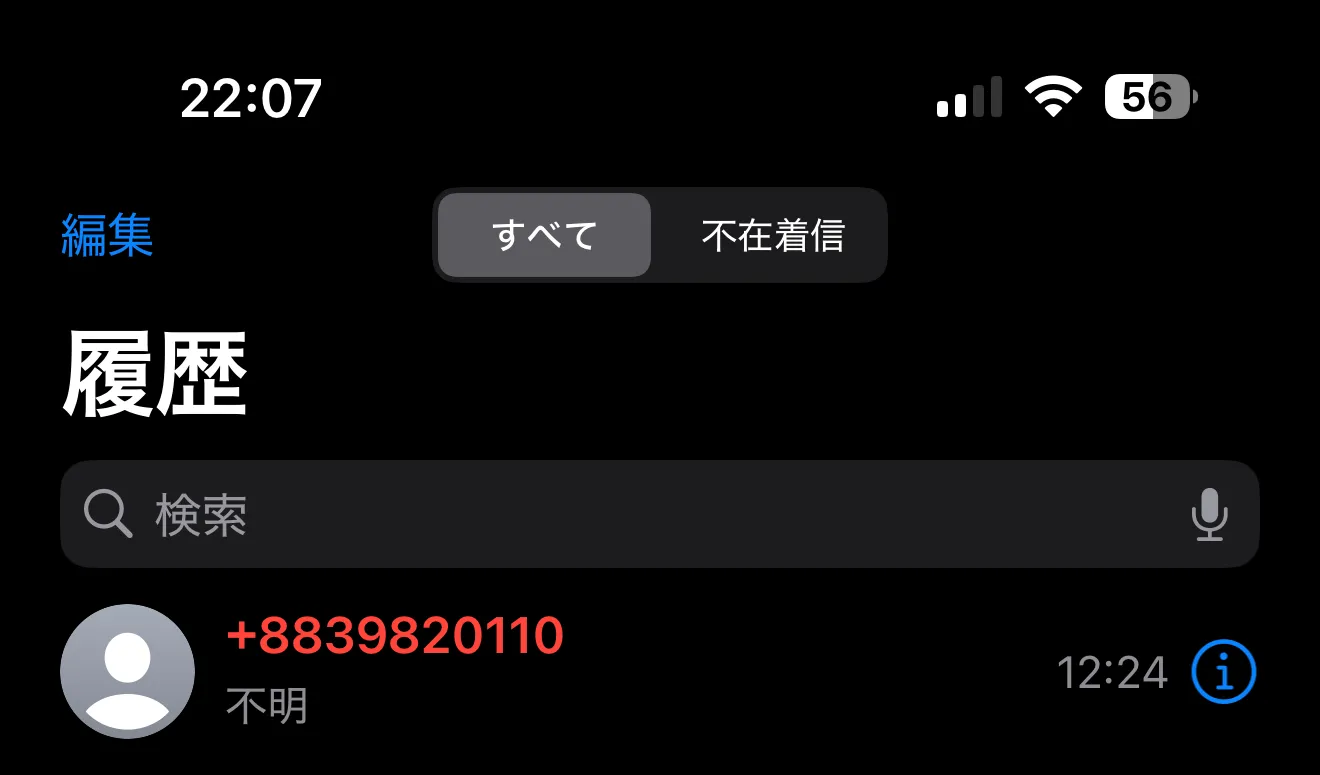1320x775 pixels.
Task: Select the すべて all calls segment
Action: 544,236
